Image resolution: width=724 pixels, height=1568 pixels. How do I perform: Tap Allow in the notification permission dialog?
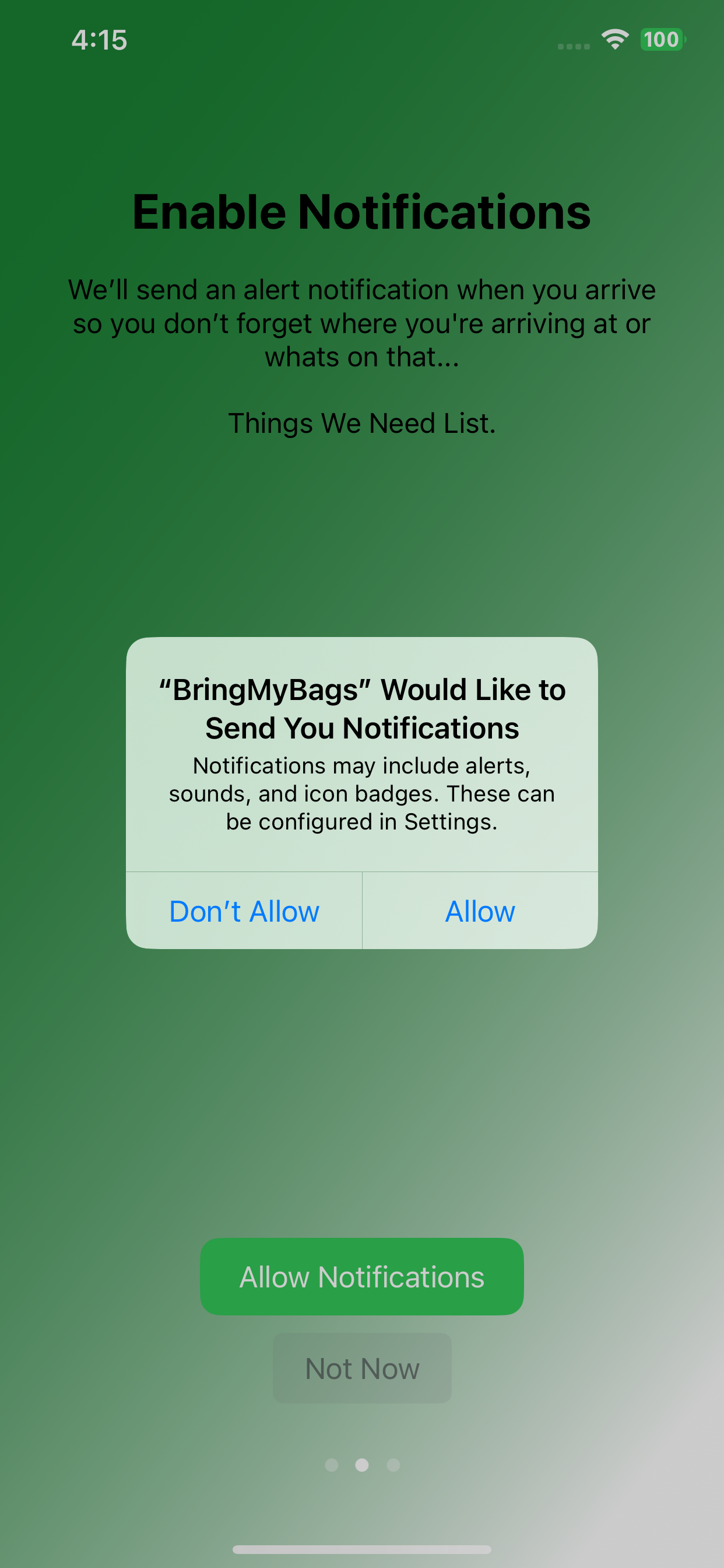(x=480, y=911)
